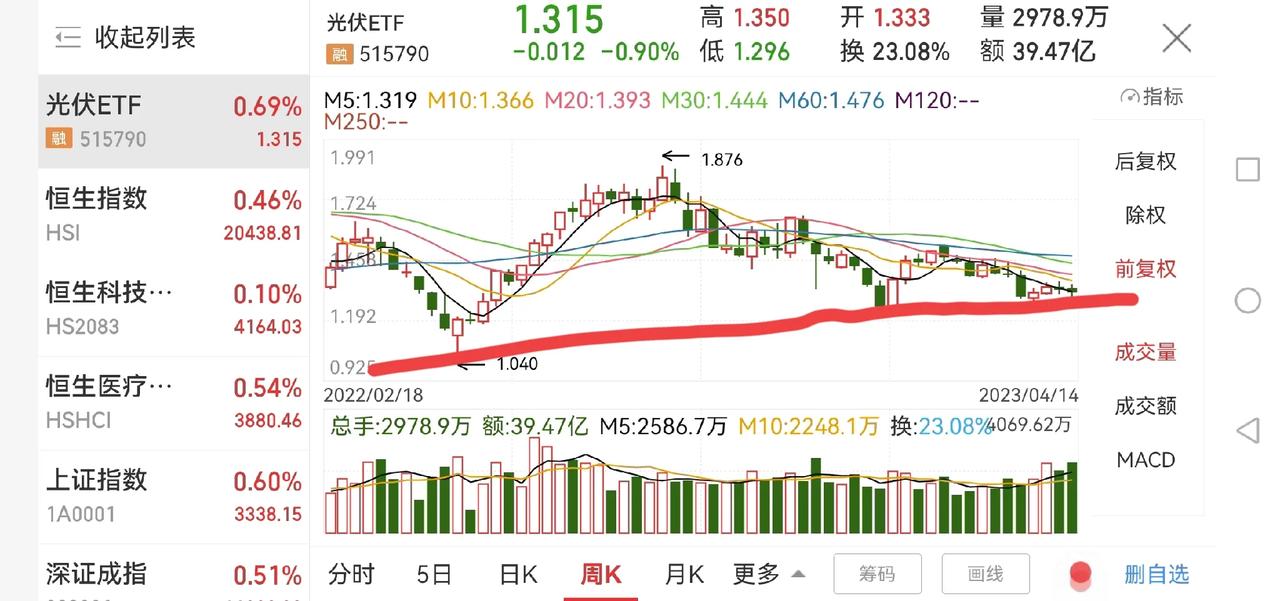The image size is (1280, 601).
Task: Select 除权 adjustment mode
Action: [1145, 215]
